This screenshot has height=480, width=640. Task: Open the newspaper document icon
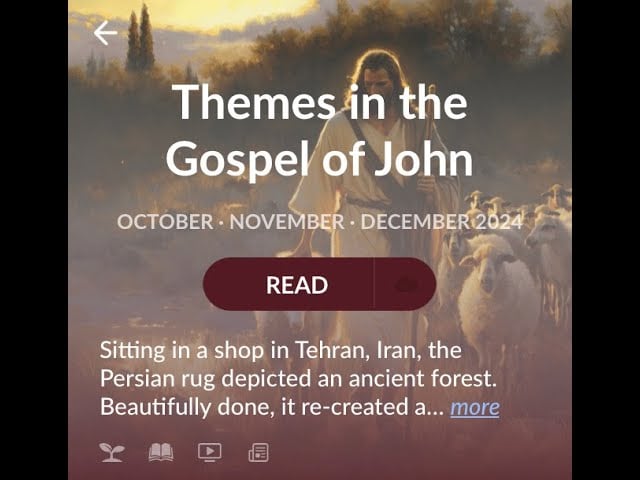(259, 452)
